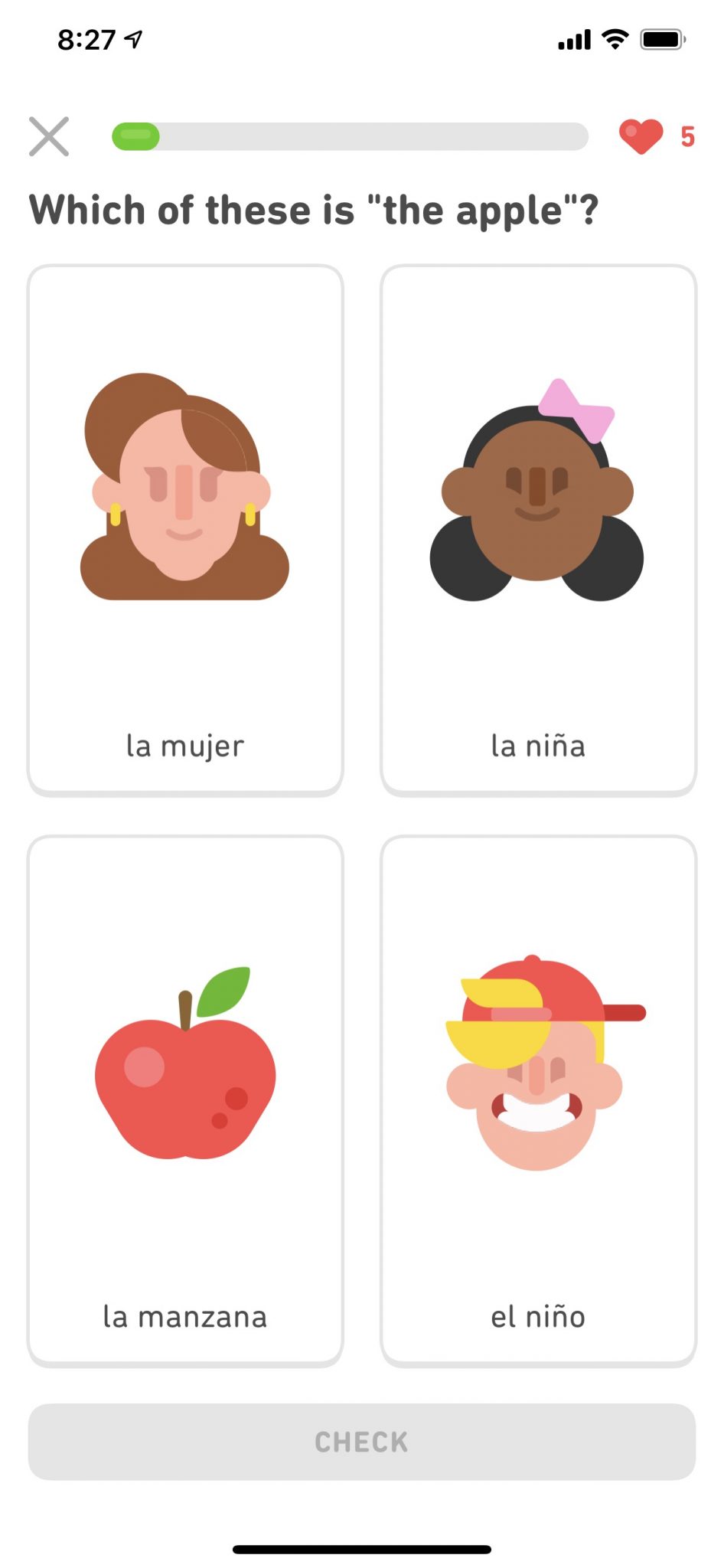Close the lesson with the X icon
This screenshot has width=724, height=1568.
pos(49,136)
